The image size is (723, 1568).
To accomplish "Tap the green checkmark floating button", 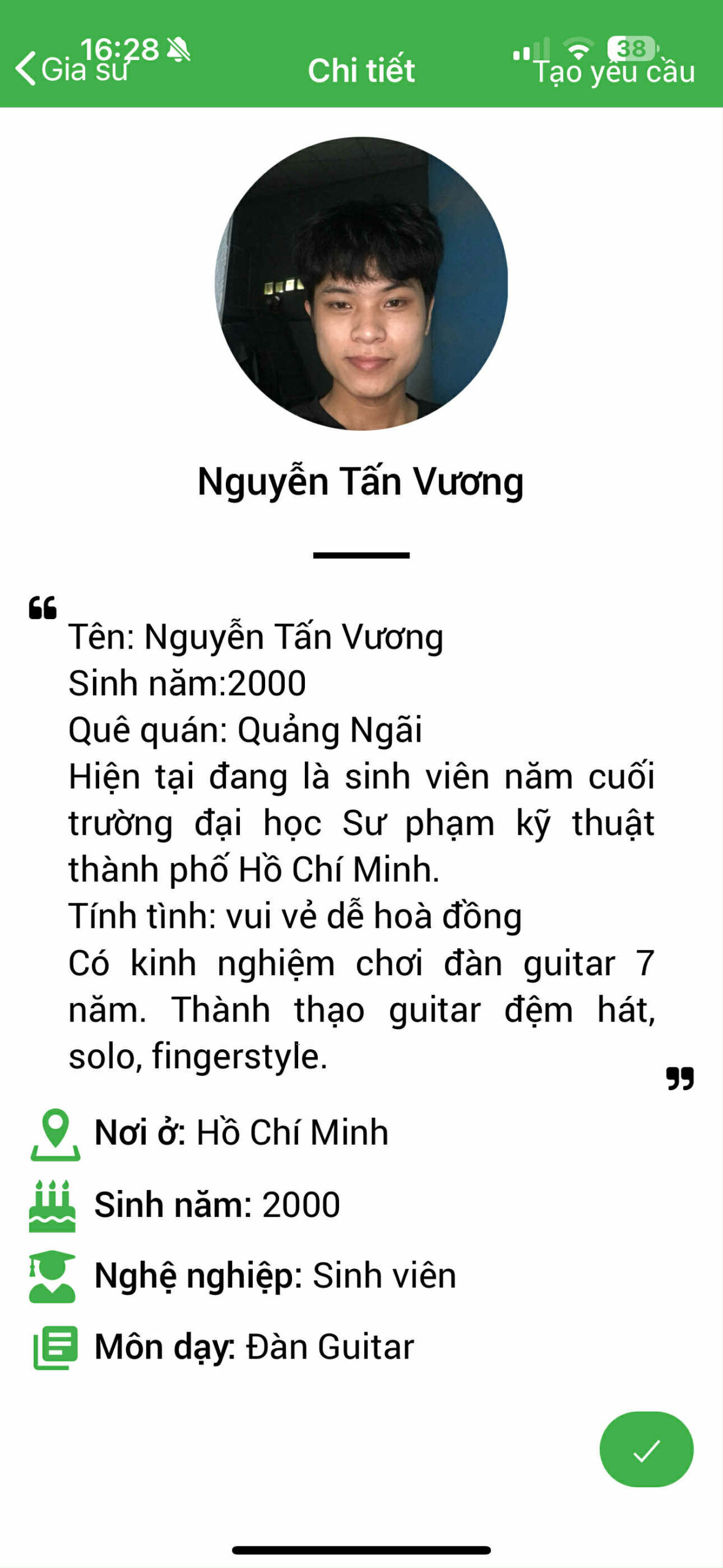I will coord(646,1449).
